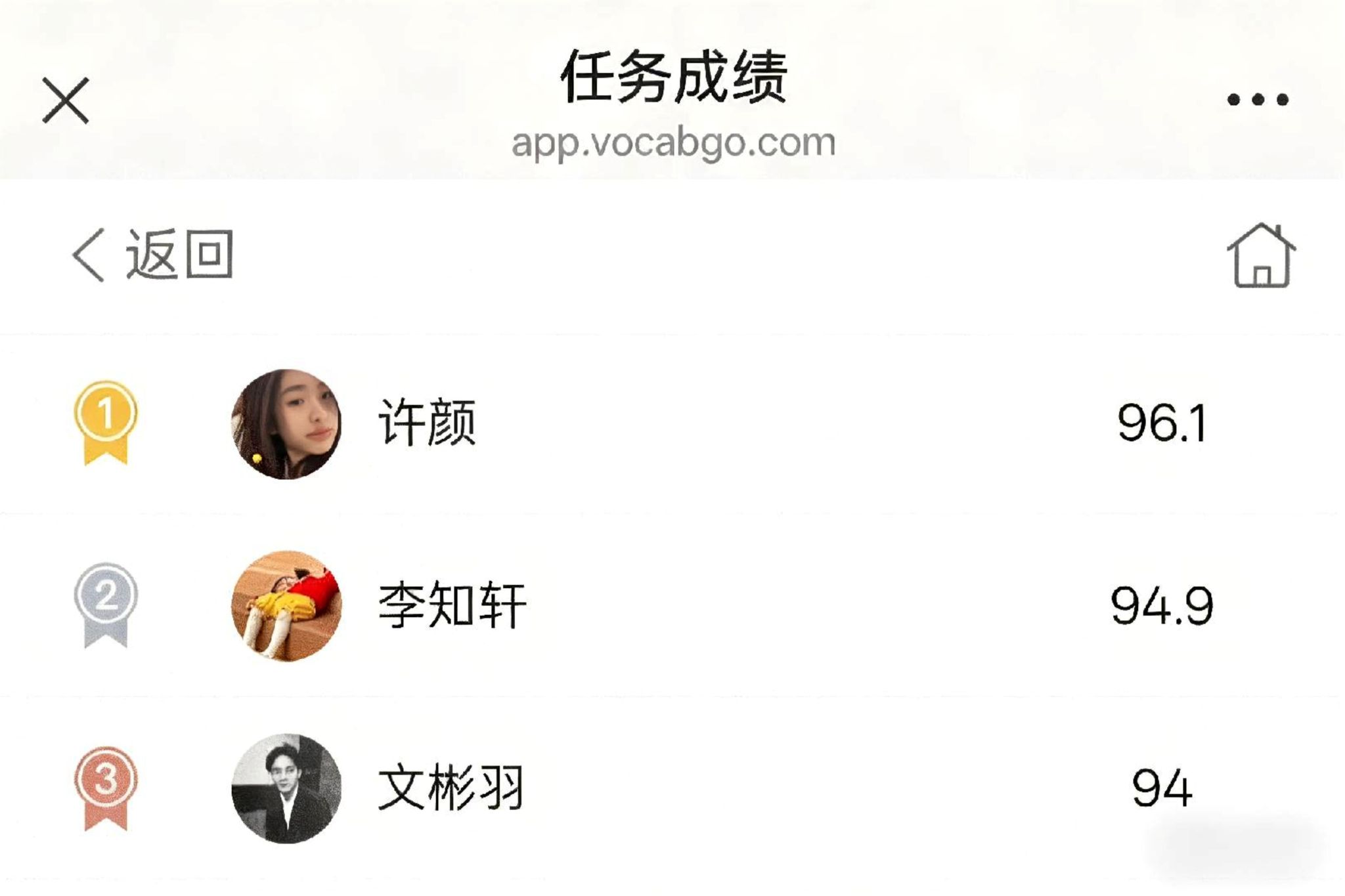Open the three-dot overflow menu
Viewport: 1345px width, 896px height.
(1258, 100)
